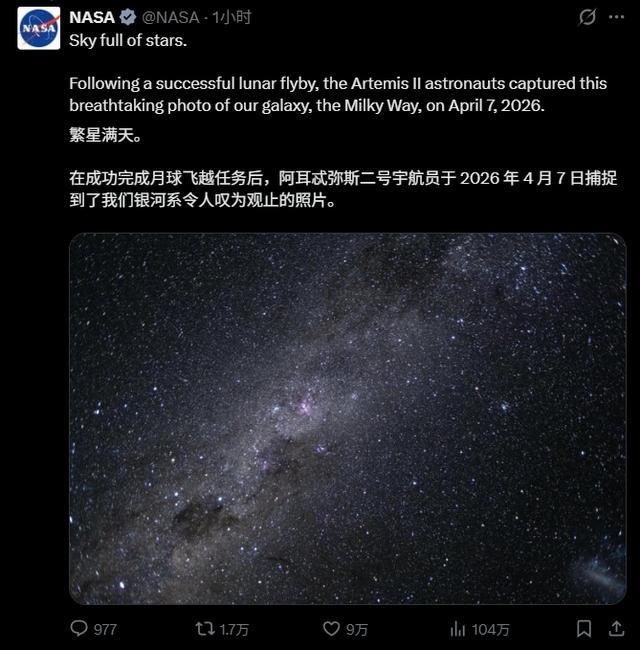Open the post's overflow menu
Viewport: 640px width, 650px height.
(x=618, y=17)
